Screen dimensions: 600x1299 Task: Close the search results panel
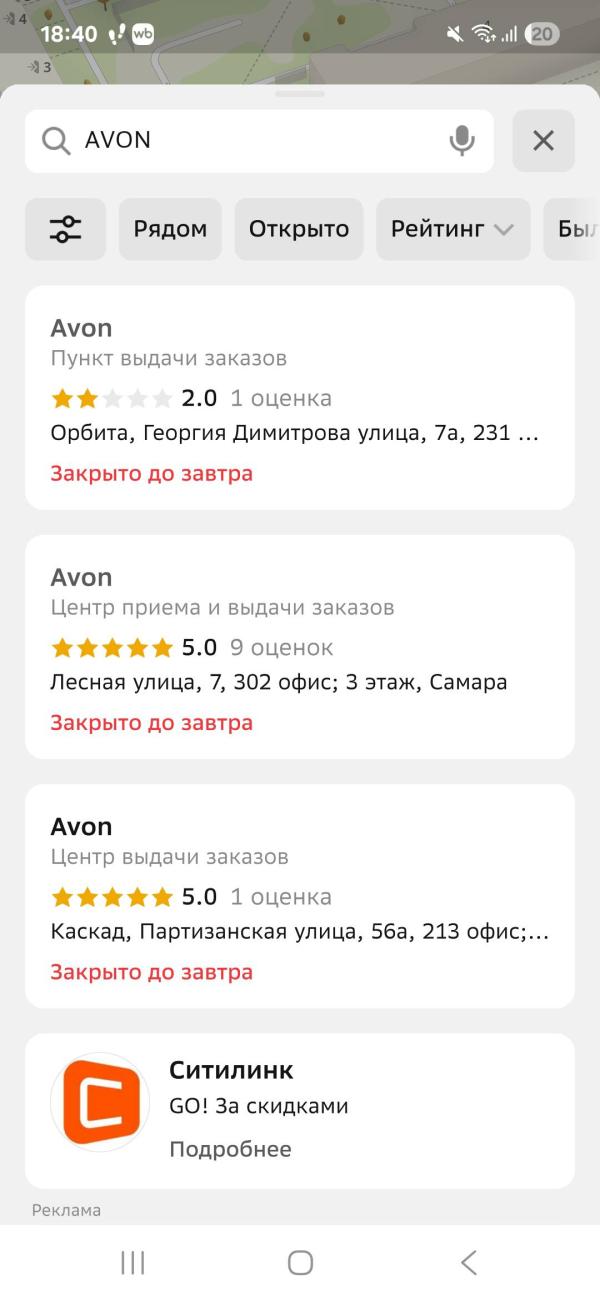543,141
